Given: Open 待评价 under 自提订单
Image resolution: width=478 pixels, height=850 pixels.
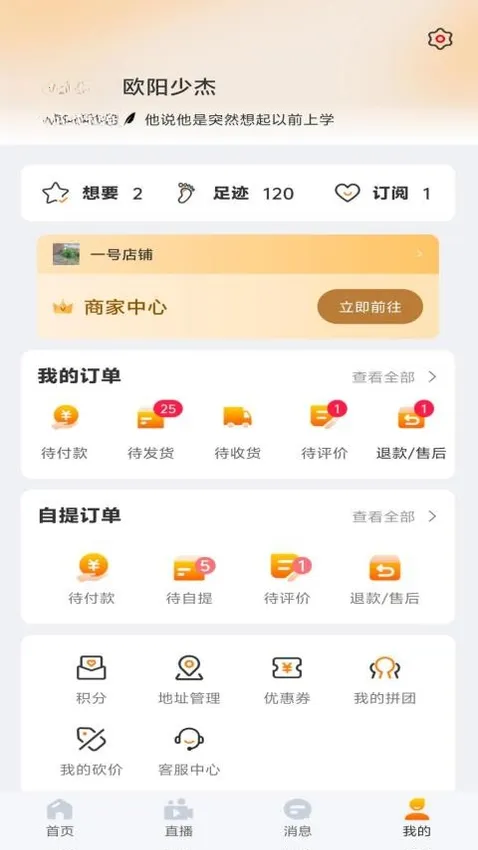Looking at the screenshot, I should (287, 580).
